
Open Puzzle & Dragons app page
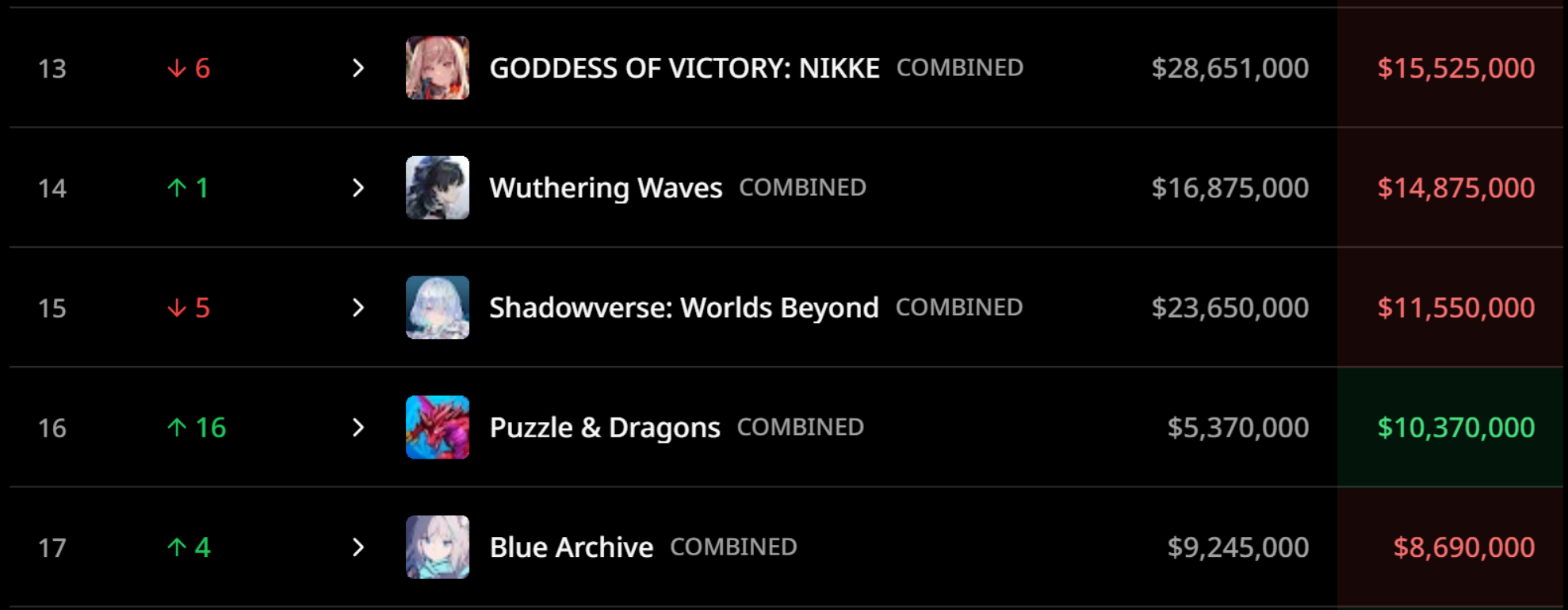pyautogui.click(x=604, y=428)
